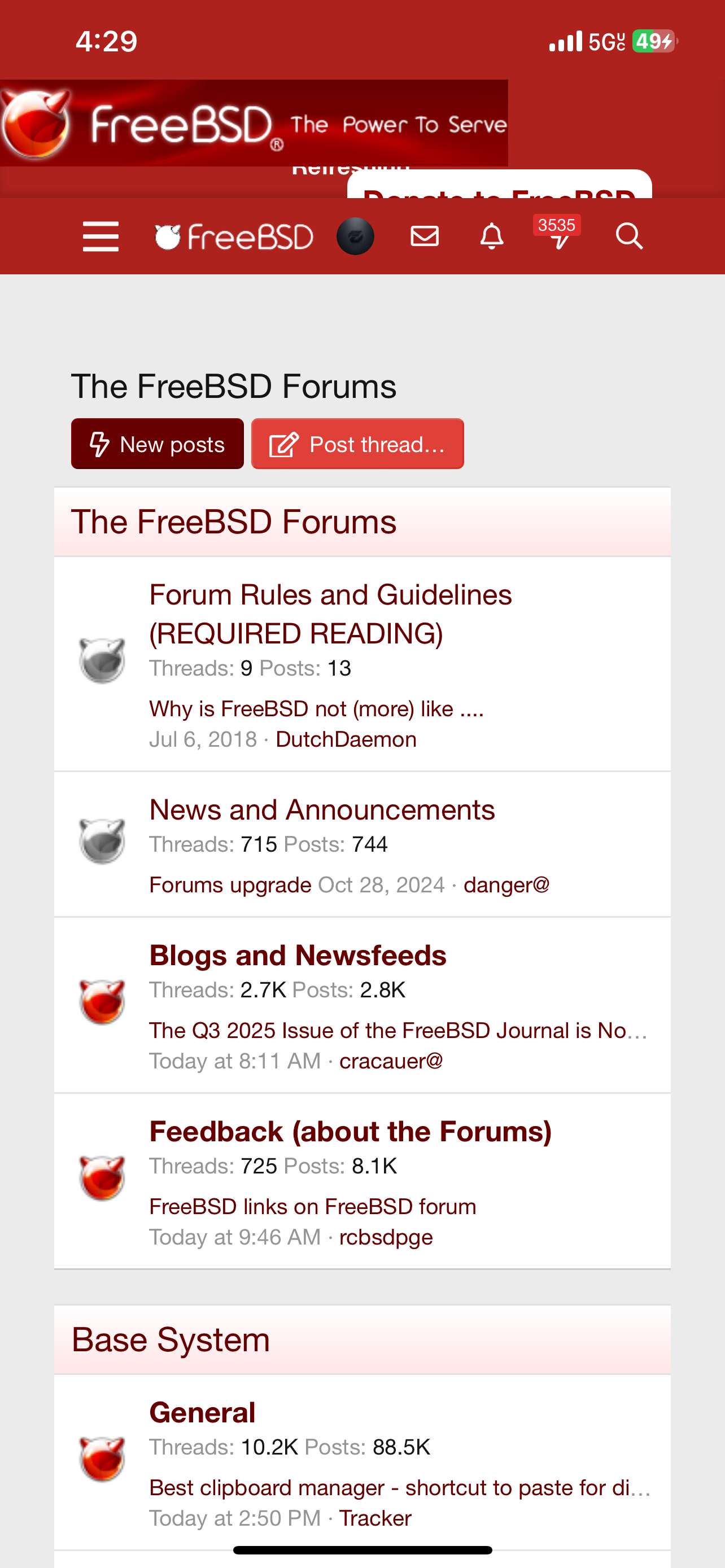Open Feedback (about the Forums) section

pyautogui.click(x=350, y=1132)
